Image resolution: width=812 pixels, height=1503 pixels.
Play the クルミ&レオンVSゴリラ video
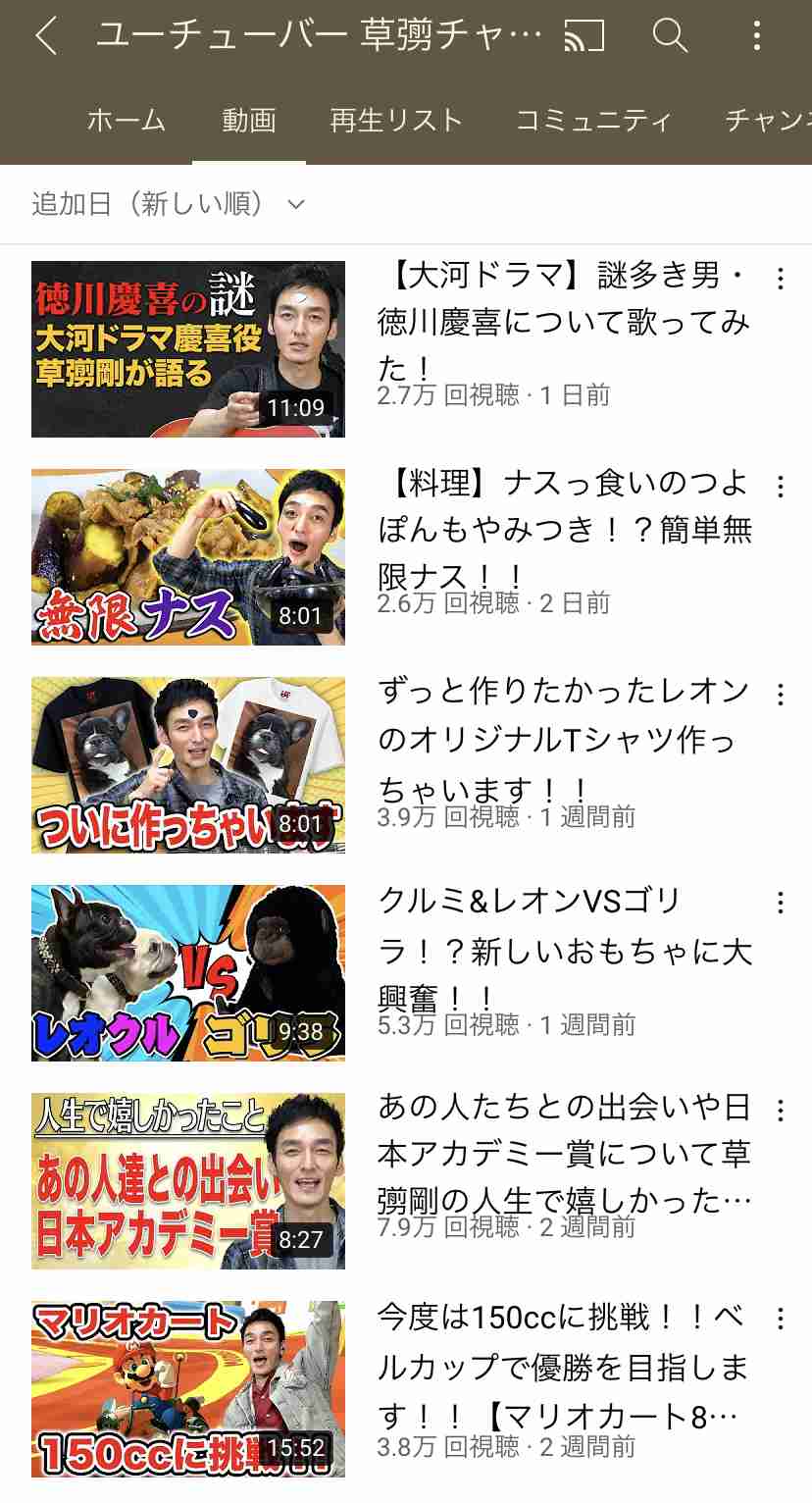[188, 973]
